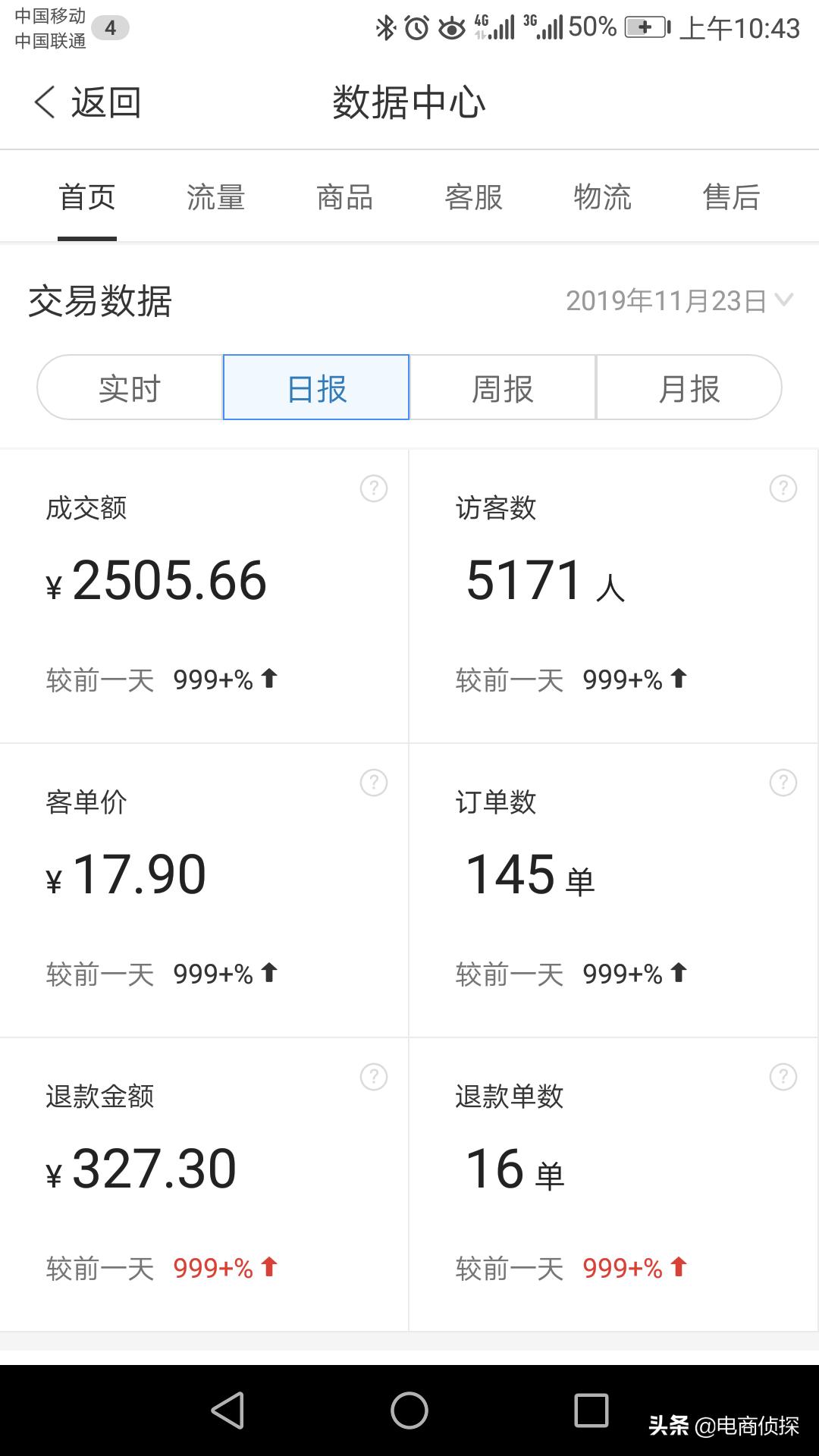
Task: Tap the 返回 back button
Action: (87, 102)
